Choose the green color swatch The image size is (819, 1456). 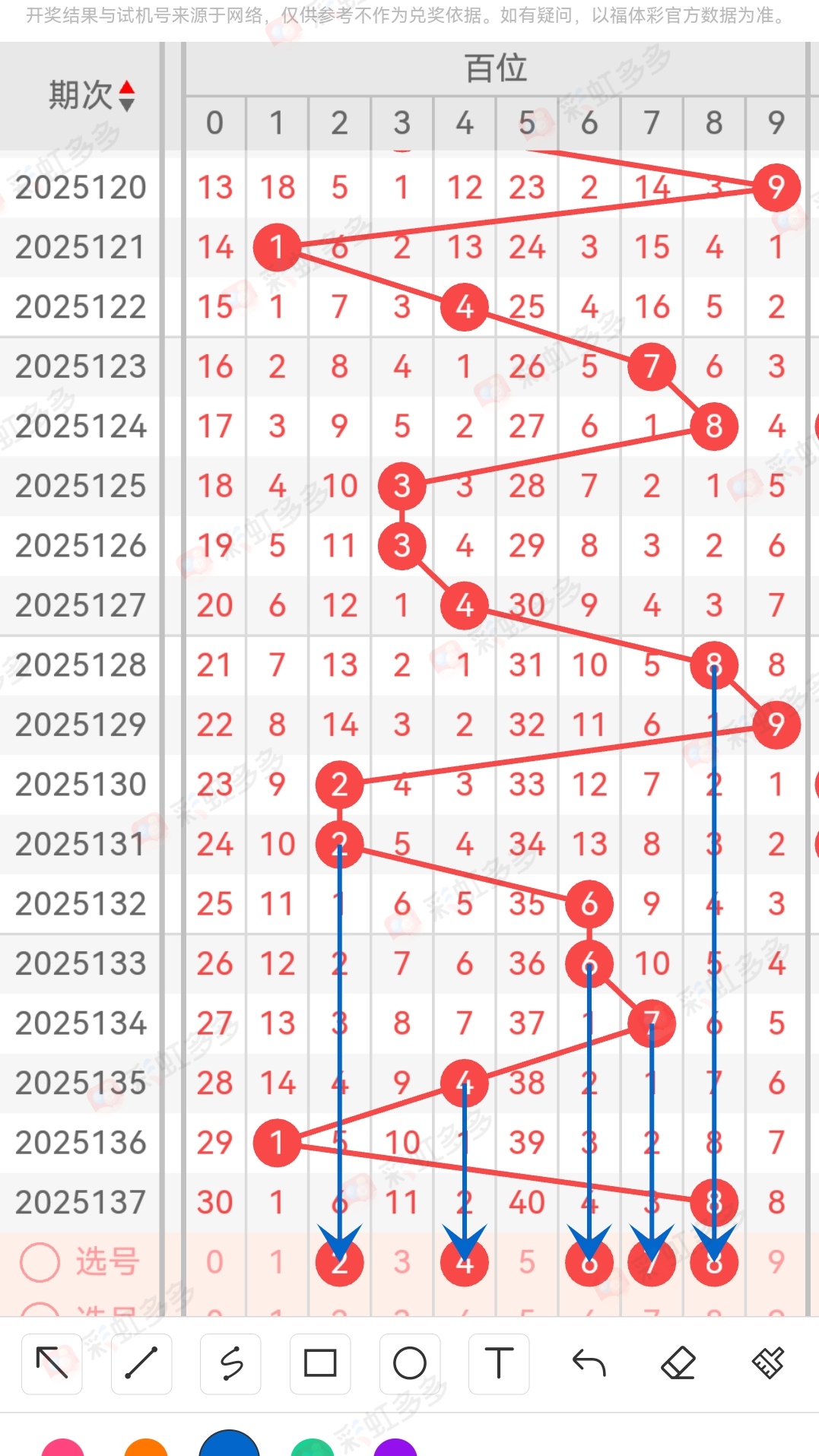tap(313, 1447)
